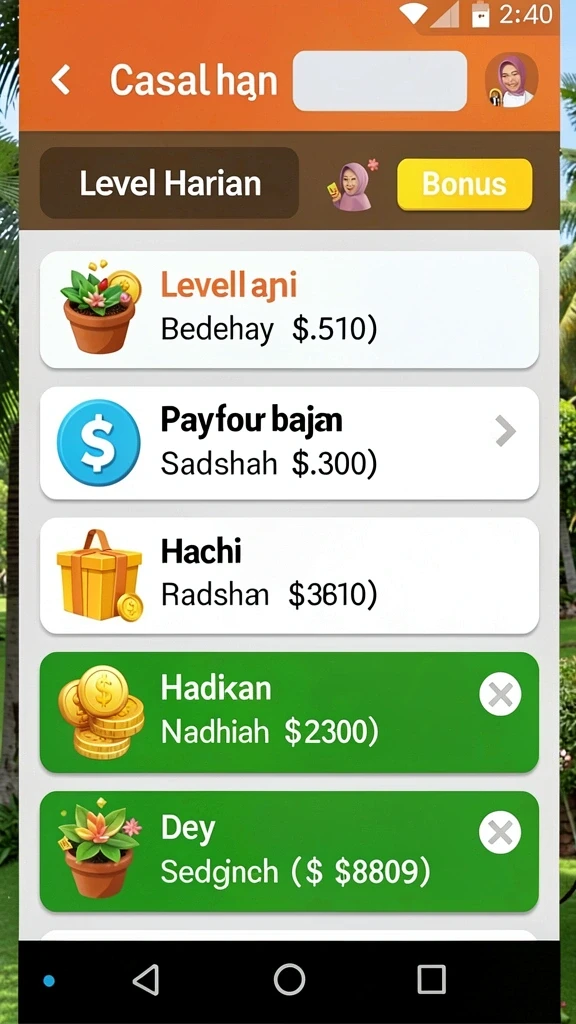This screenshot has height=1024, width=576.
Task: Open the profile avatar in the header
Action: pos(511,80)
